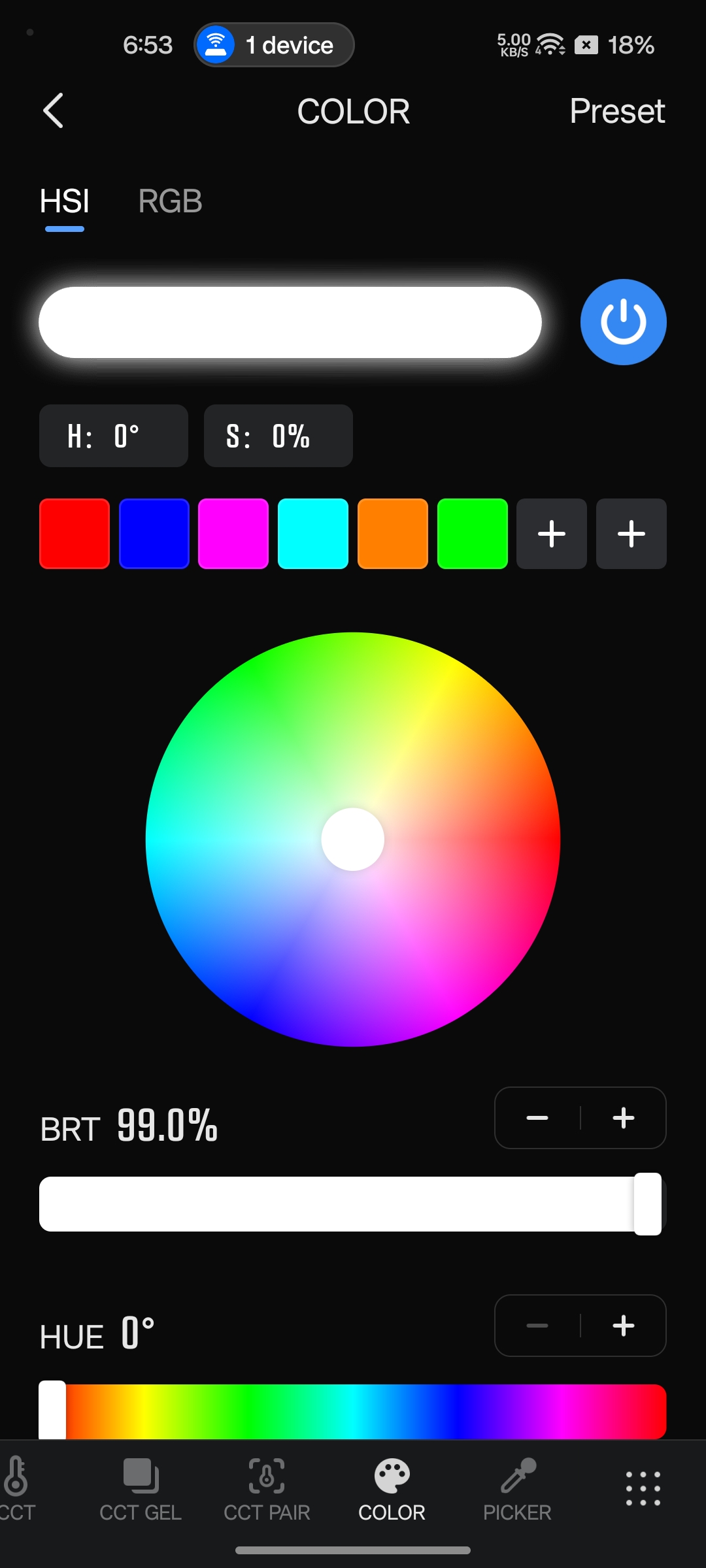706x1568 pixels.
Task: Increase brightness with the BRT plus button
Action: [624, 1118]
